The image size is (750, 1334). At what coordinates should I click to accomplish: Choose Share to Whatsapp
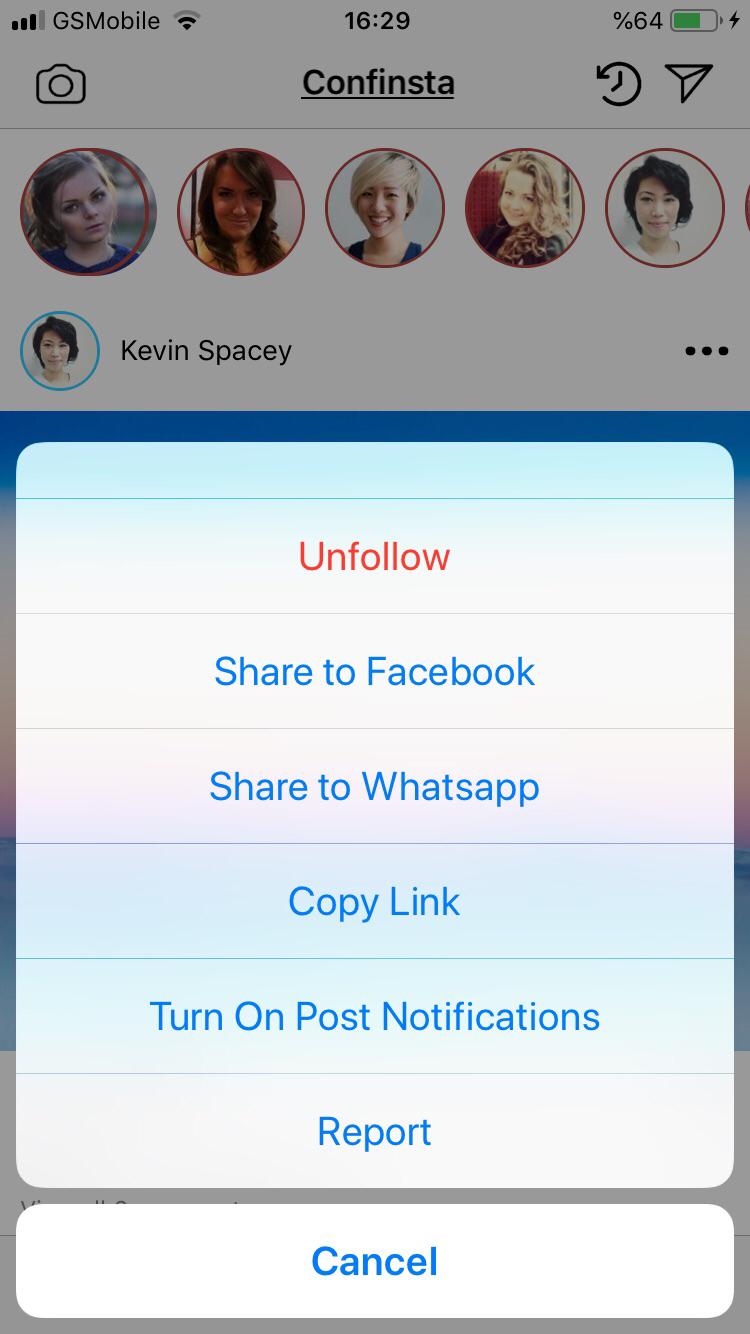[x=374, y=786]
